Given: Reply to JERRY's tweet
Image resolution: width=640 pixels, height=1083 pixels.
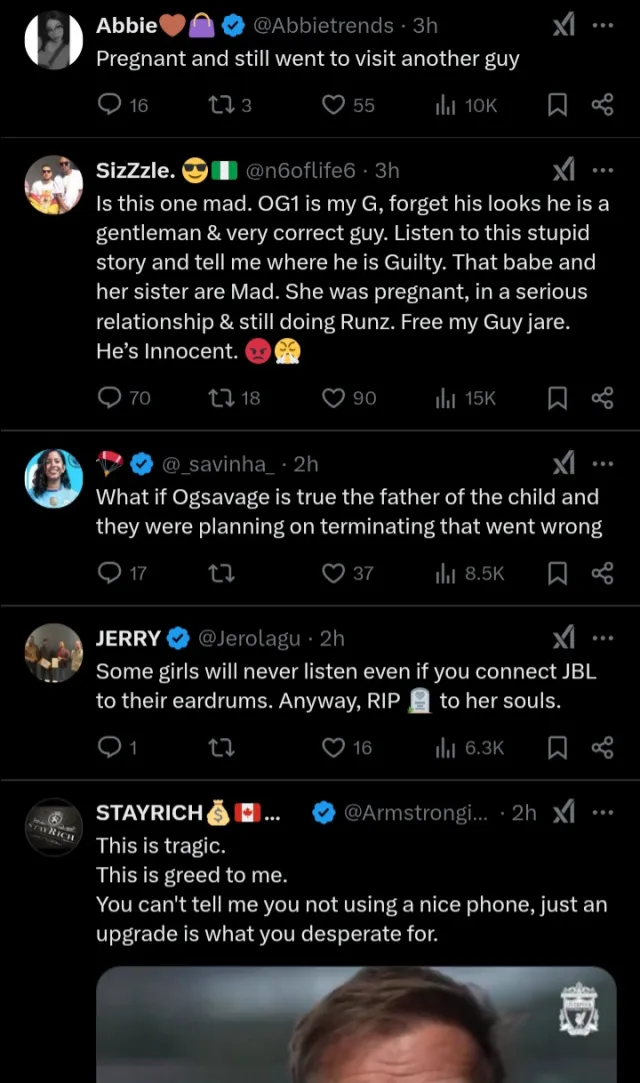Looking at the screenshot, I should click(x=109, y=747).
